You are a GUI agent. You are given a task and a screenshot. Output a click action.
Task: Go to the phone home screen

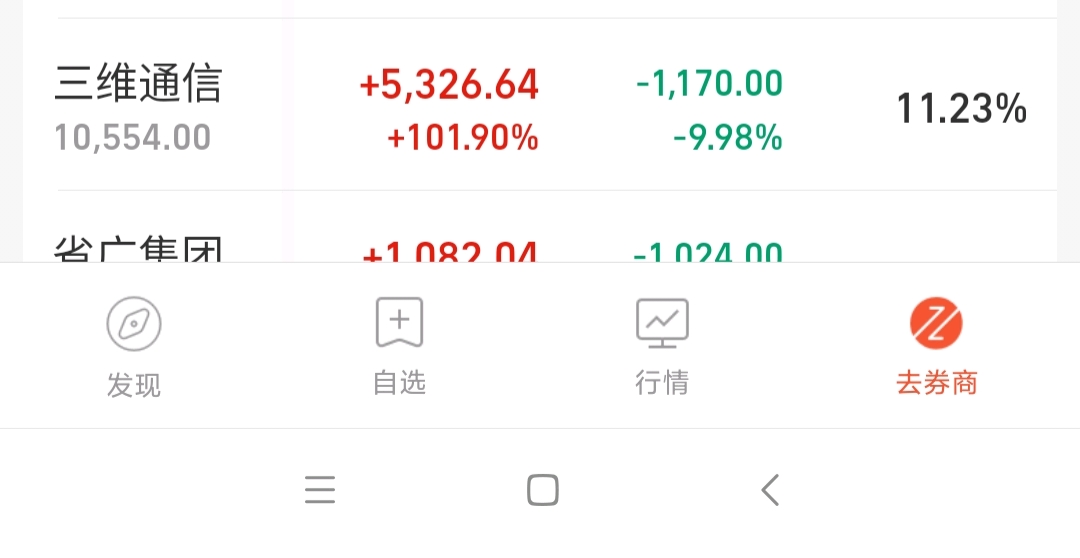pos(542,490)
